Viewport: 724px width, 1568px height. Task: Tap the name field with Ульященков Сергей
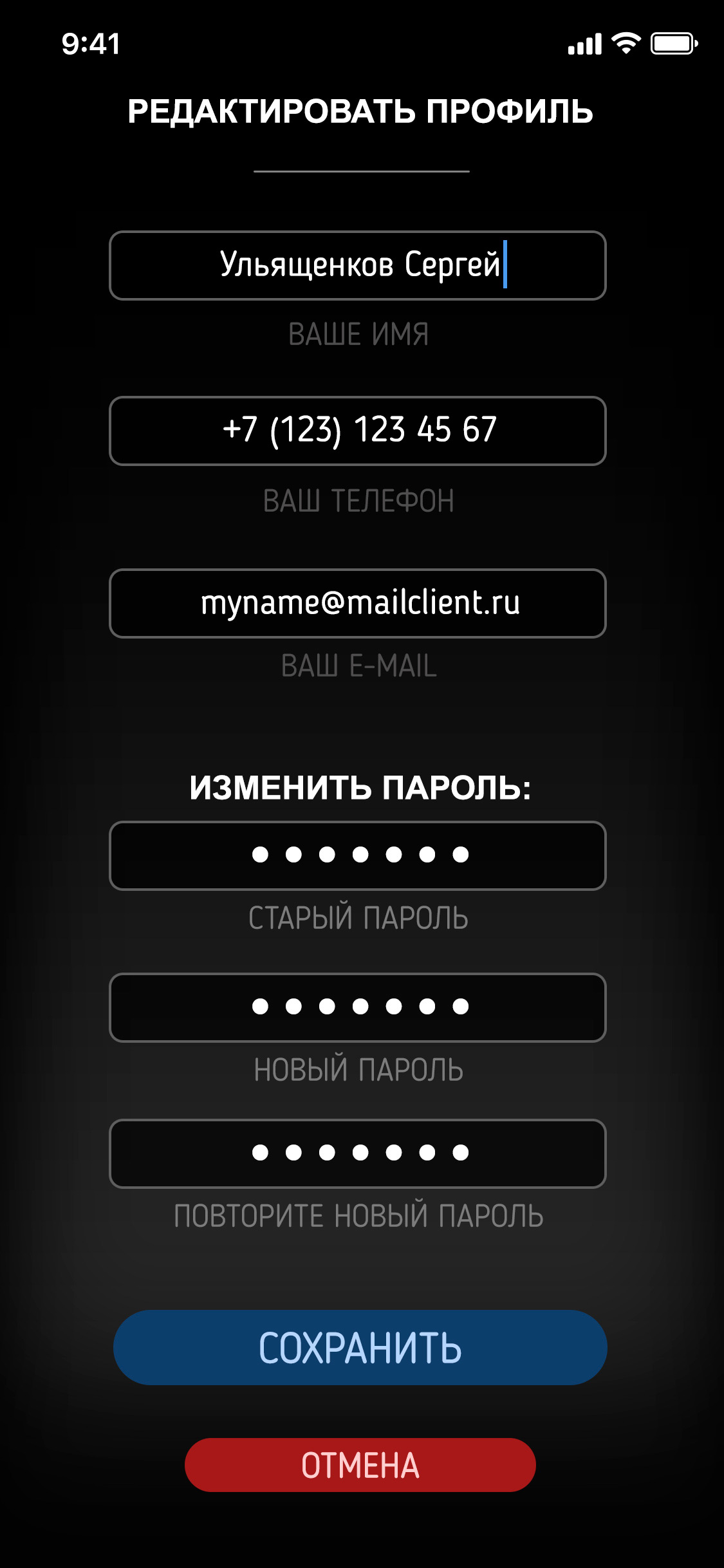(x=358, y=265)
